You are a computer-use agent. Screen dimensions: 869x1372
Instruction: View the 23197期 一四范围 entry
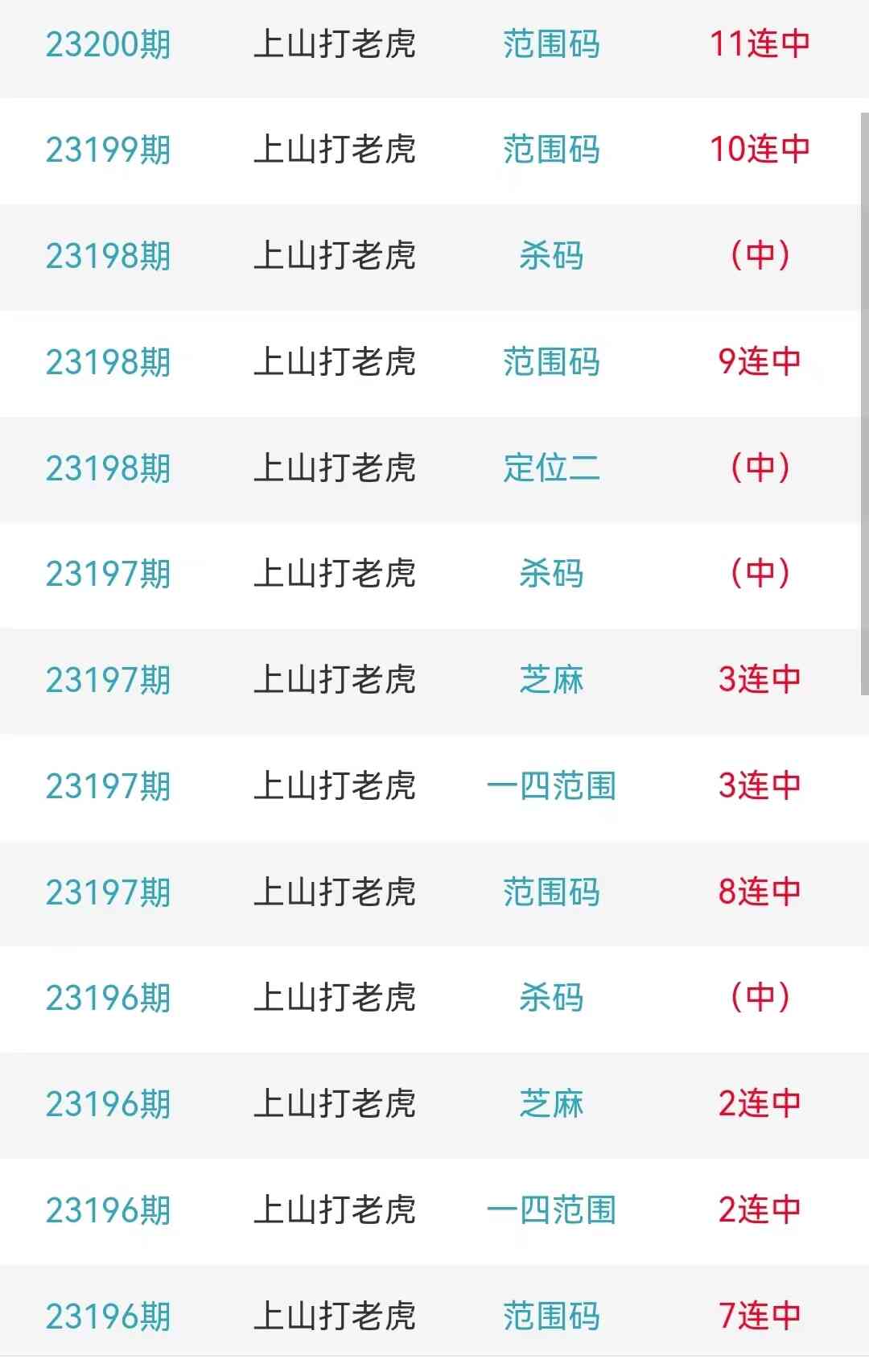click(434, 786)
